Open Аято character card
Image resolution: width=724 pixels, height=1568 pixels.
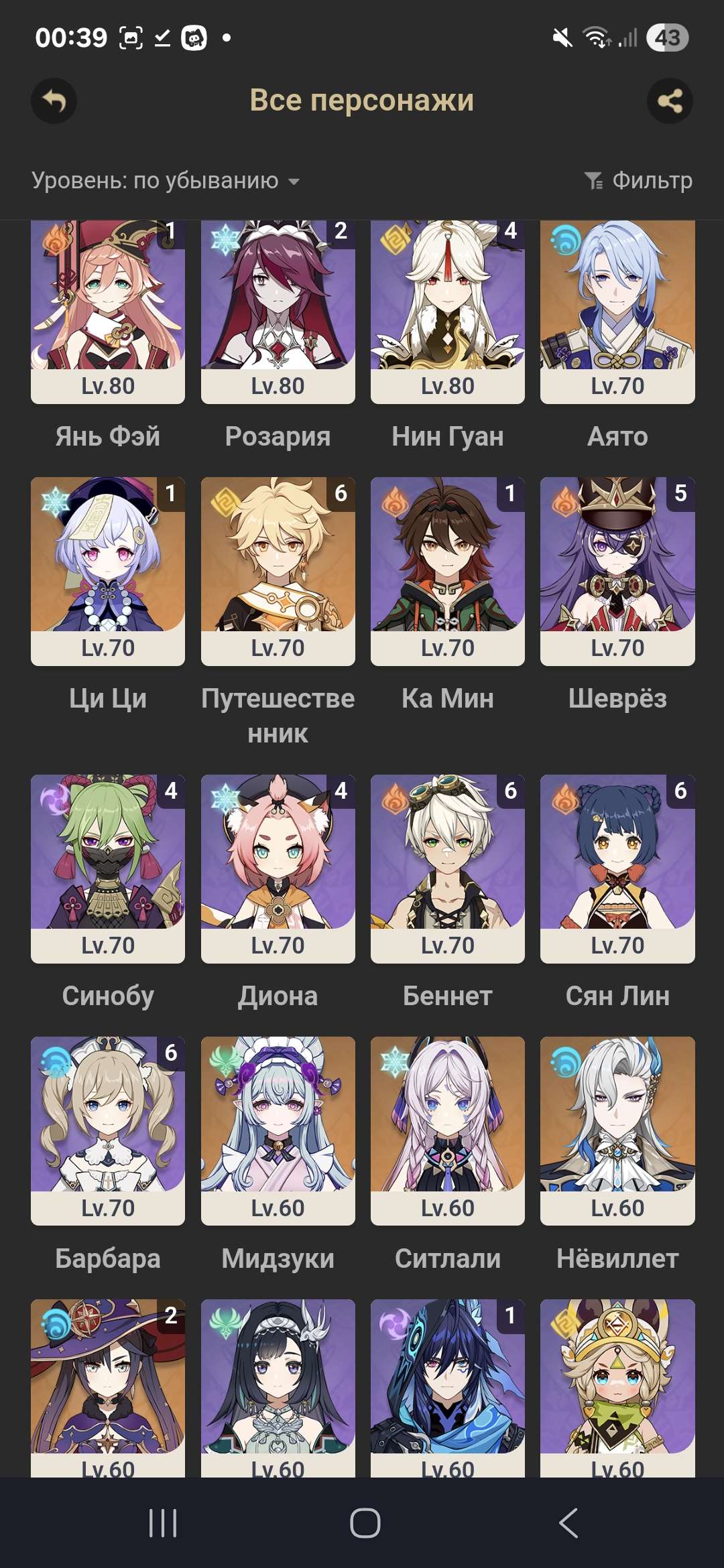617,312
